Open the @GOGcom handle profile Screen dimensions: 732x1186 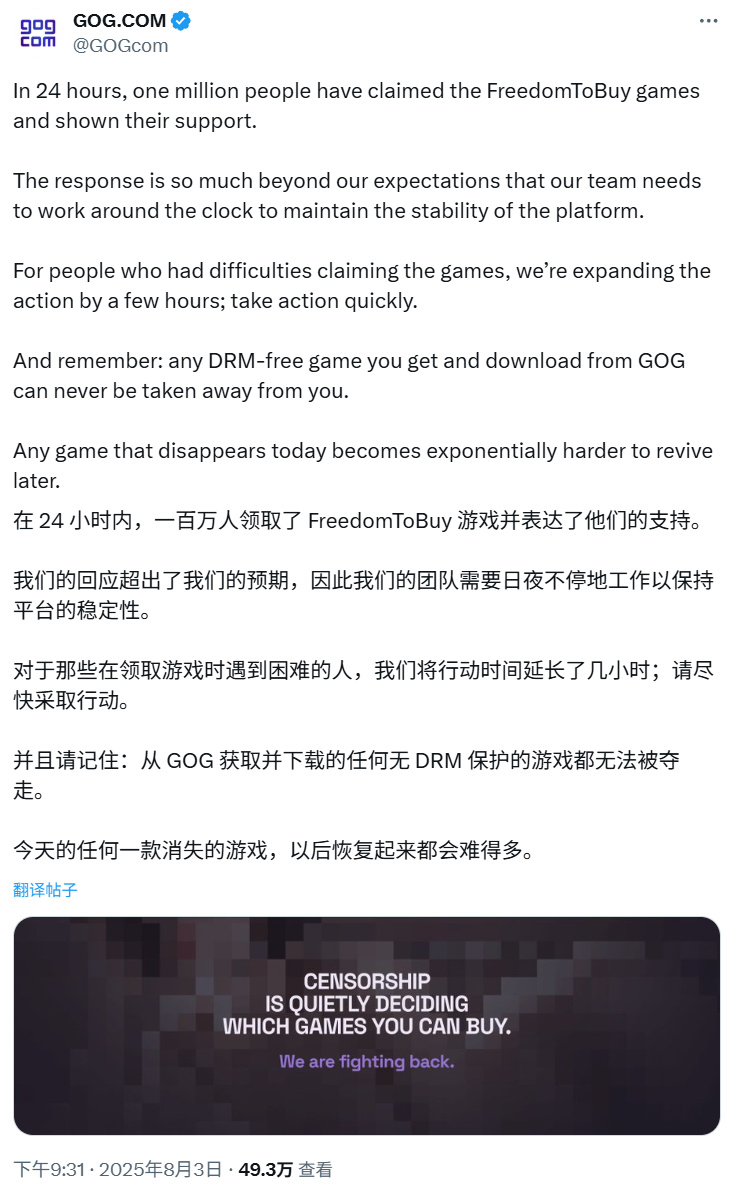(121, 45)
